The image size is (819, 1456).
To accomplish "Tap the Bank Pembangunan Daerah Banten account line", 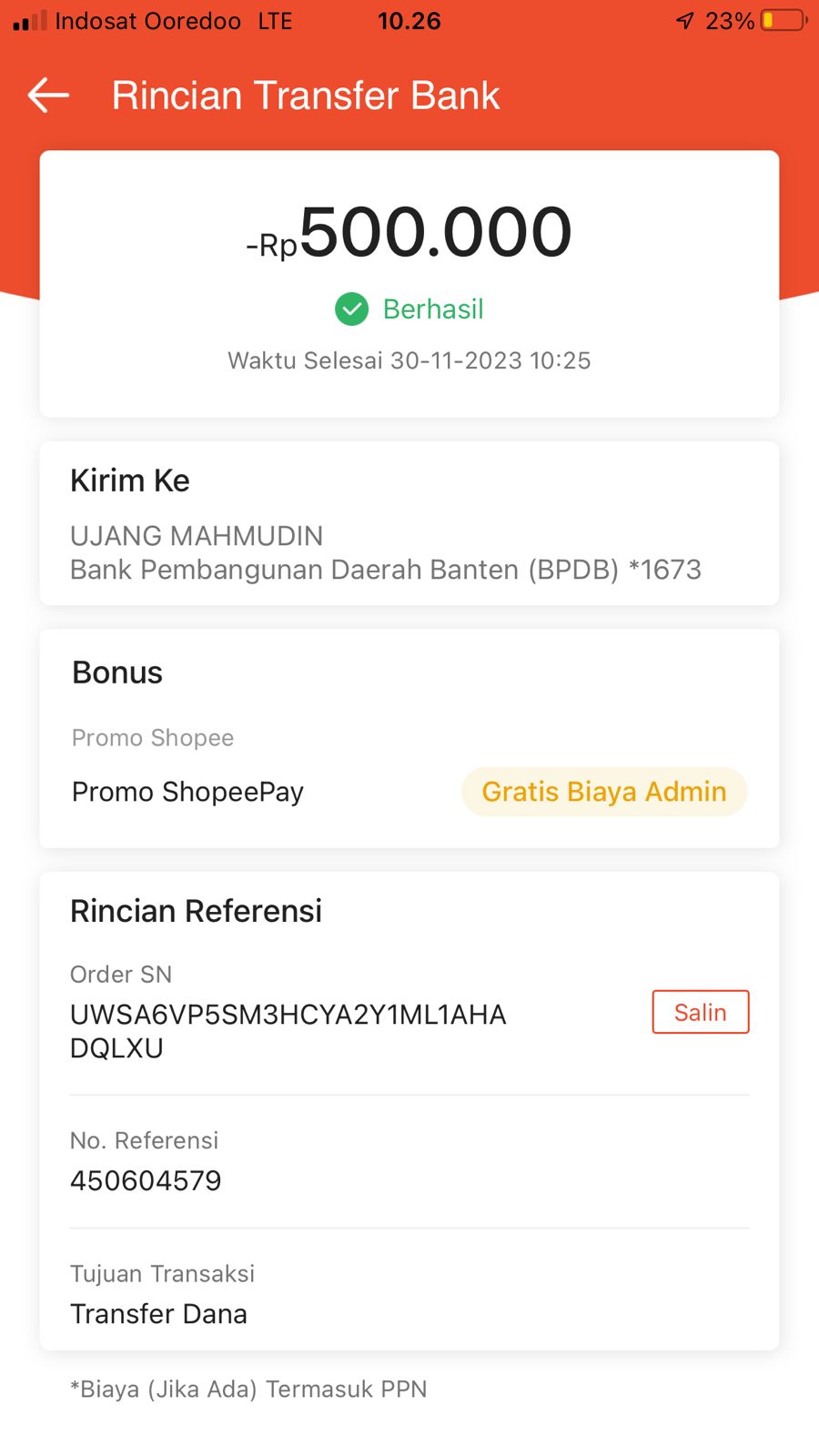I will pos(386,570).
